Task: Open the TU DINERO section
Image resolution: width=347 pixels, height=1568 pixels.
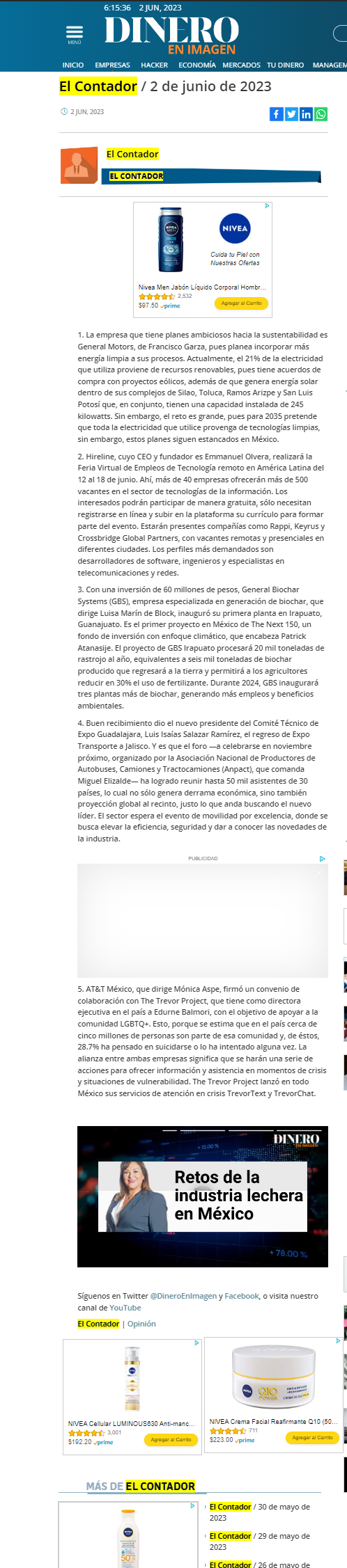Action: point(285,65)
